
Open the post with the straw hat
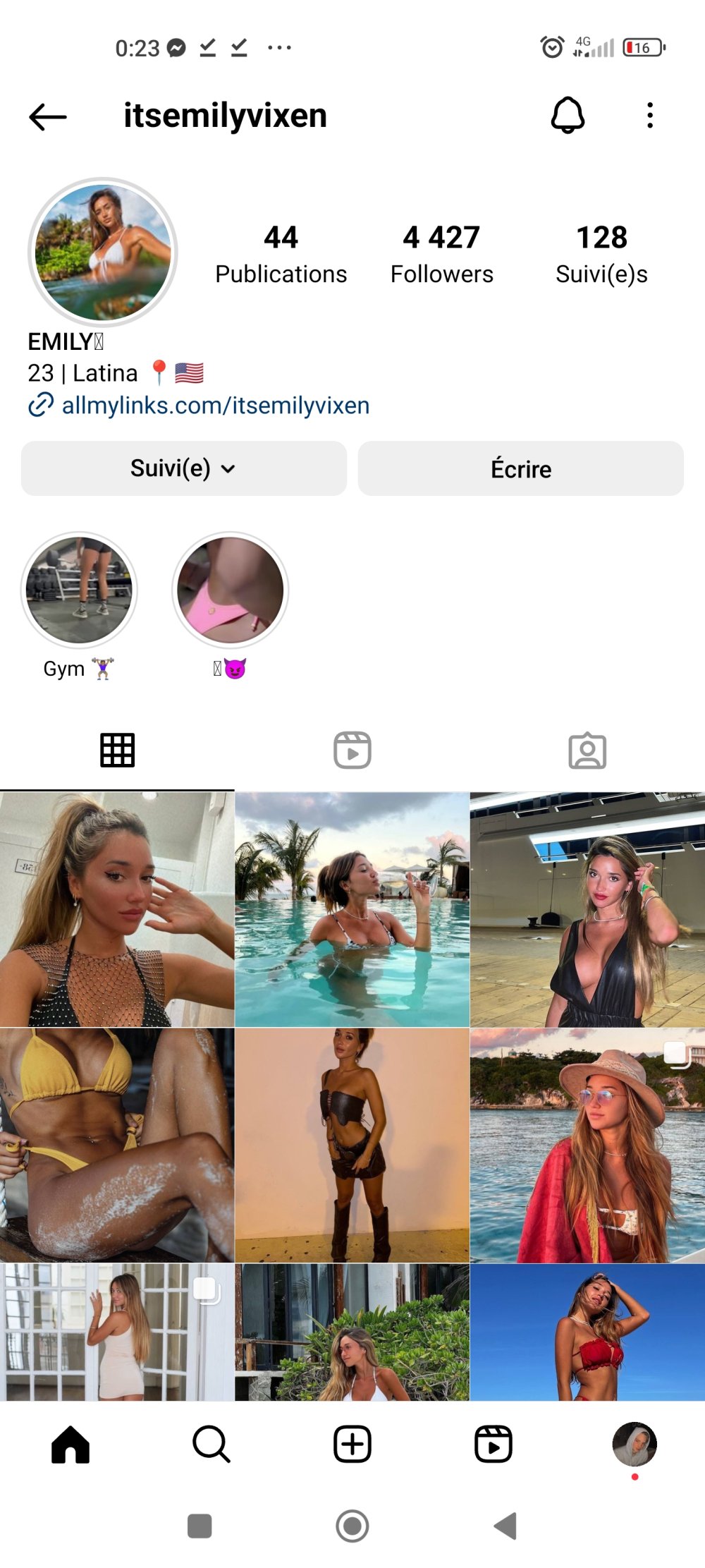coord(587,1145)
